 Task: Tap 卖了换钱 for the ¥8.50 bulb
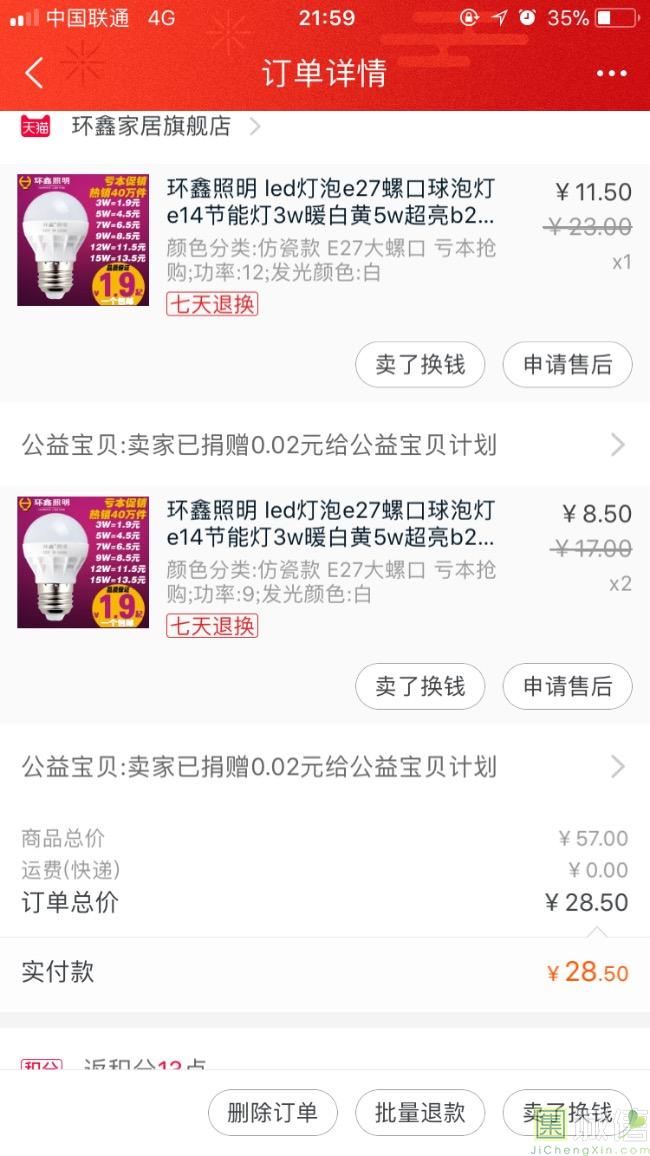(420, 687)
